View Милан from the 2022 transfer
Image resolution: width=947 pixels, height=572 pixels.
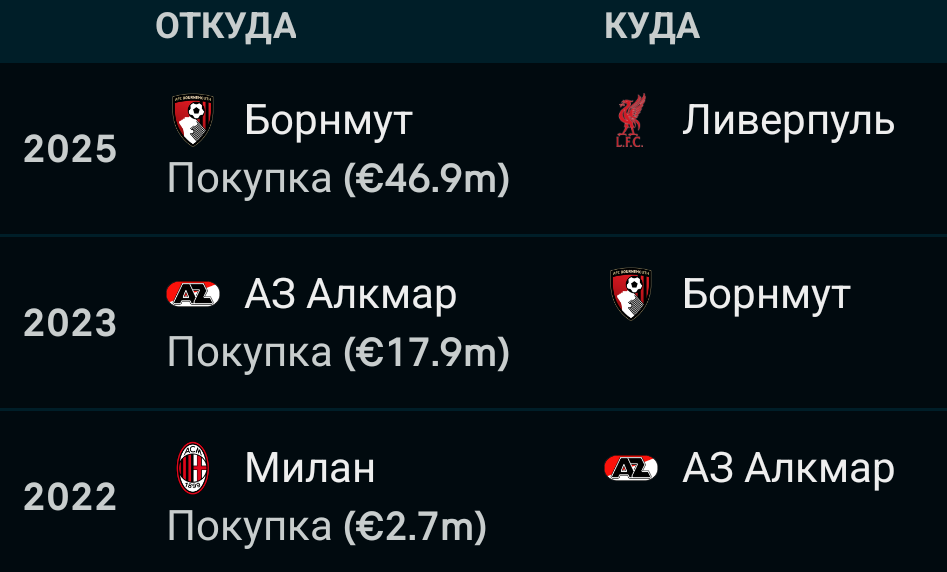point(309,468)
